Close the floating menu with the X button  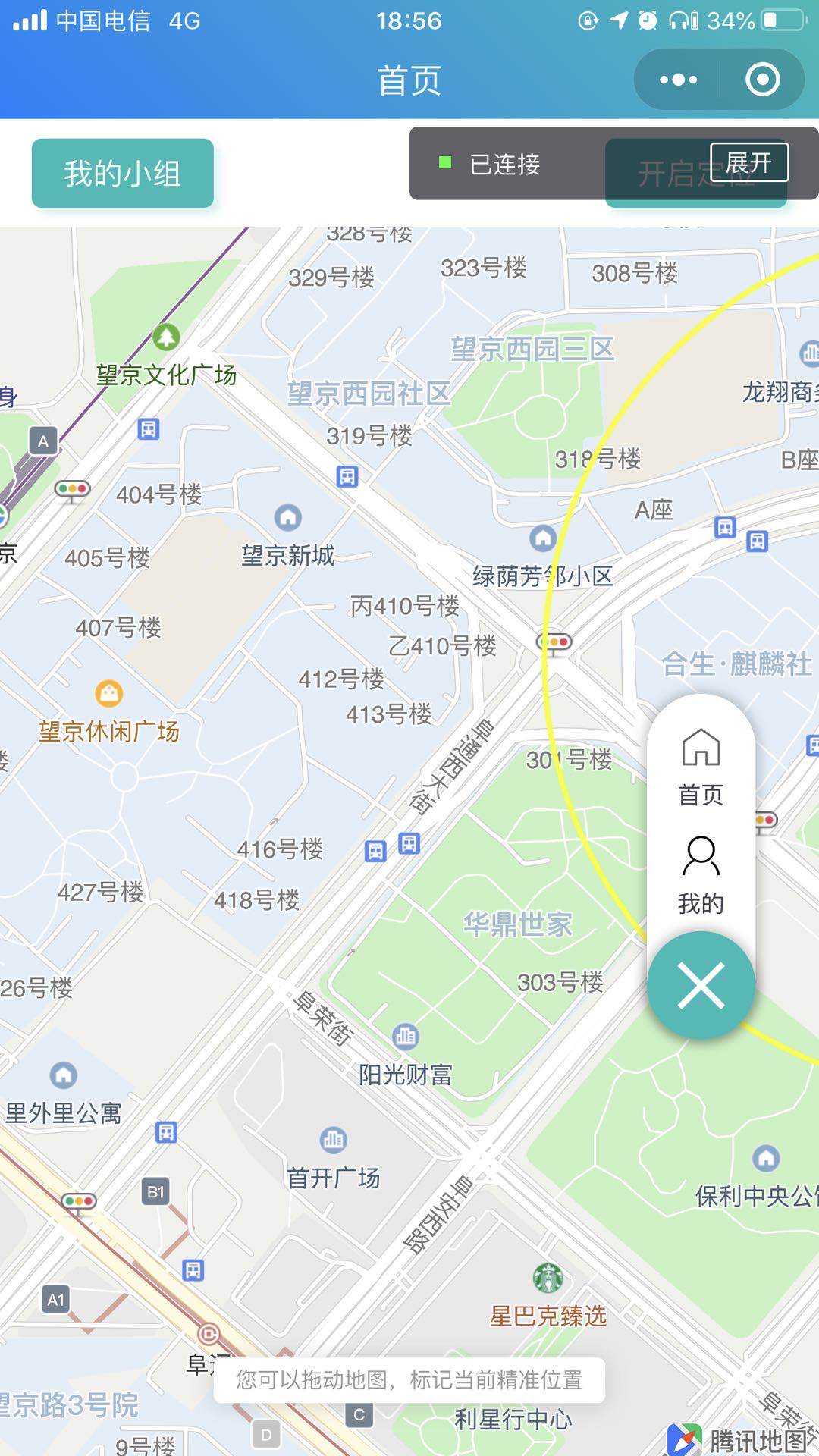coord(701,985)
